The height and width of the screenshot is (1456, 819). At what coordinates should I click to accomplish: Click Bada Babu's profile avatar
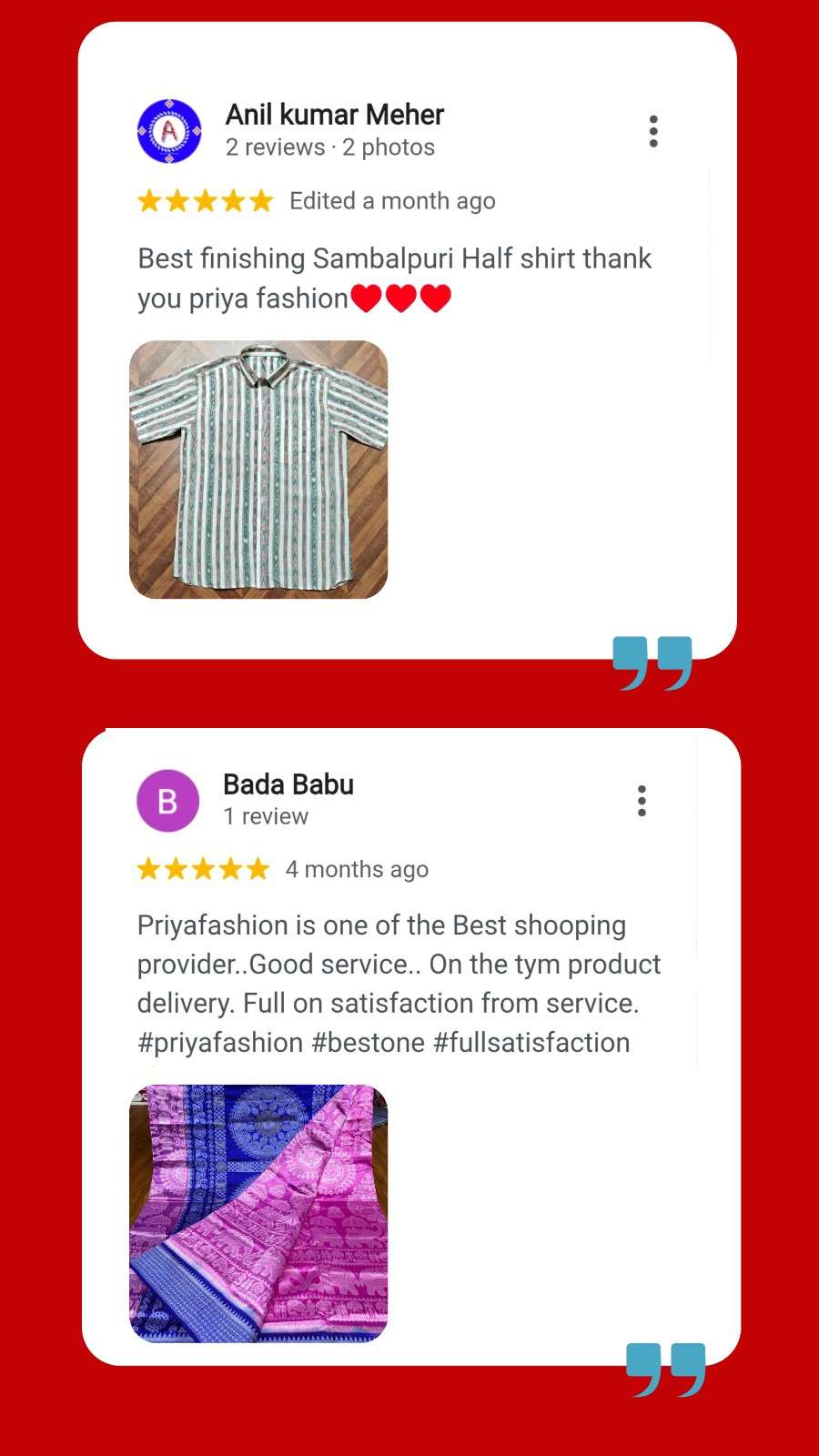coord(167,799)
